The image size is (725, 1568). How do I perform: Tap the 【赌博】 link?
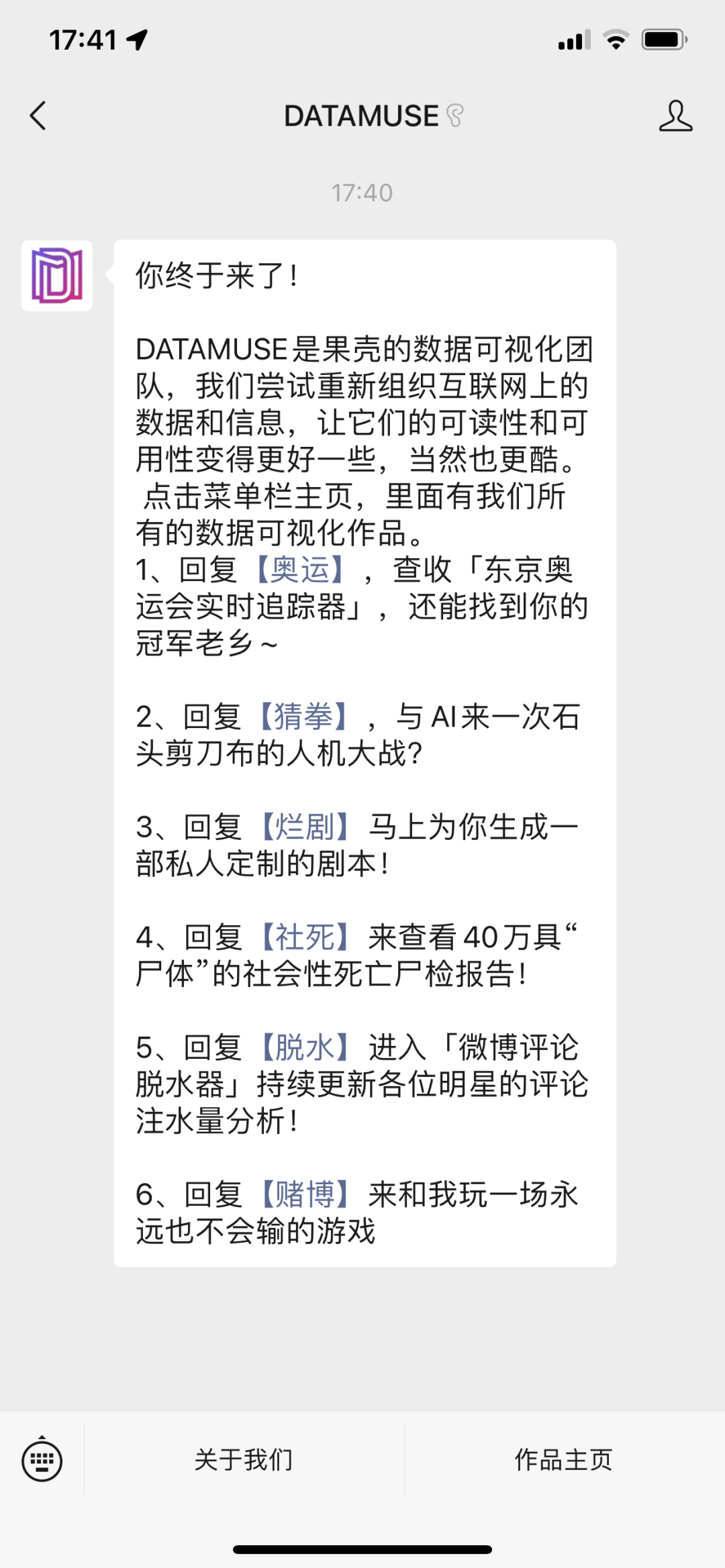305,1195
